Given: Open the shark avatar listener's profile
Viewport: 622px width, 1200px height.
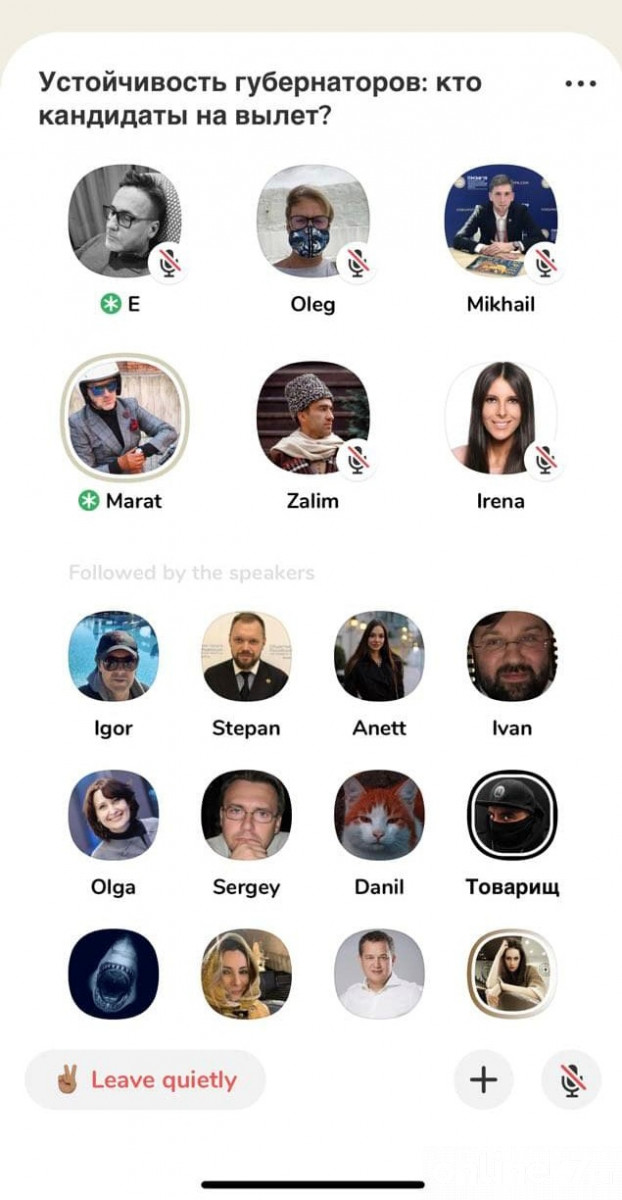Looking at the screenshot, I should pos(113,973).
